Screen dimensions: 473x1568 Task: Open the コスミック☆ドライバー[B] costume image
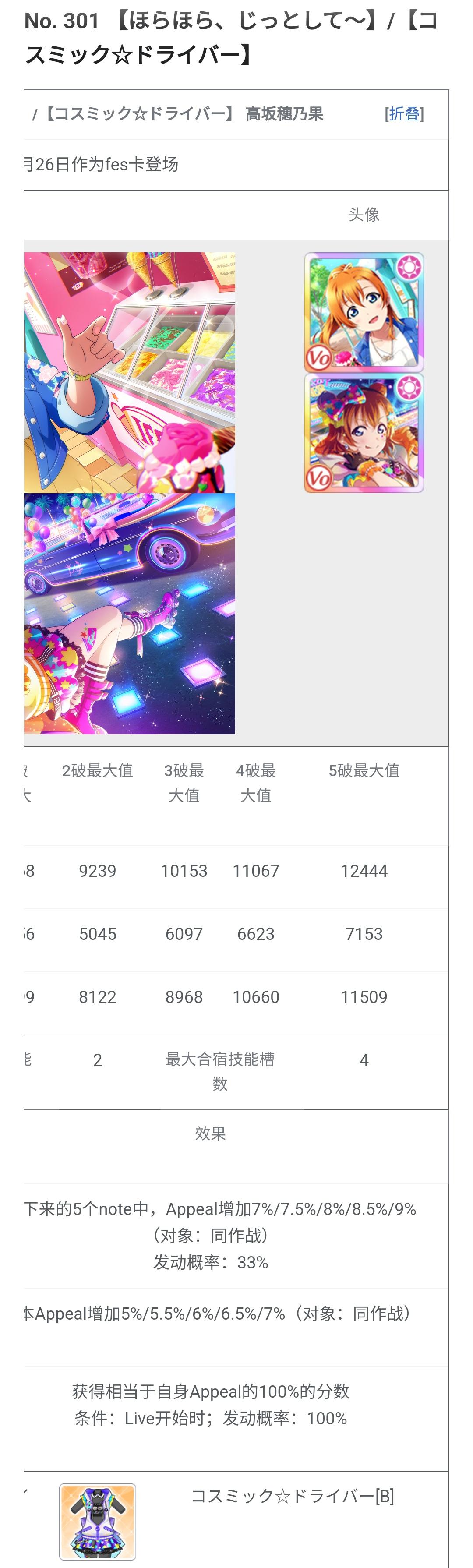coord(97,1521)
